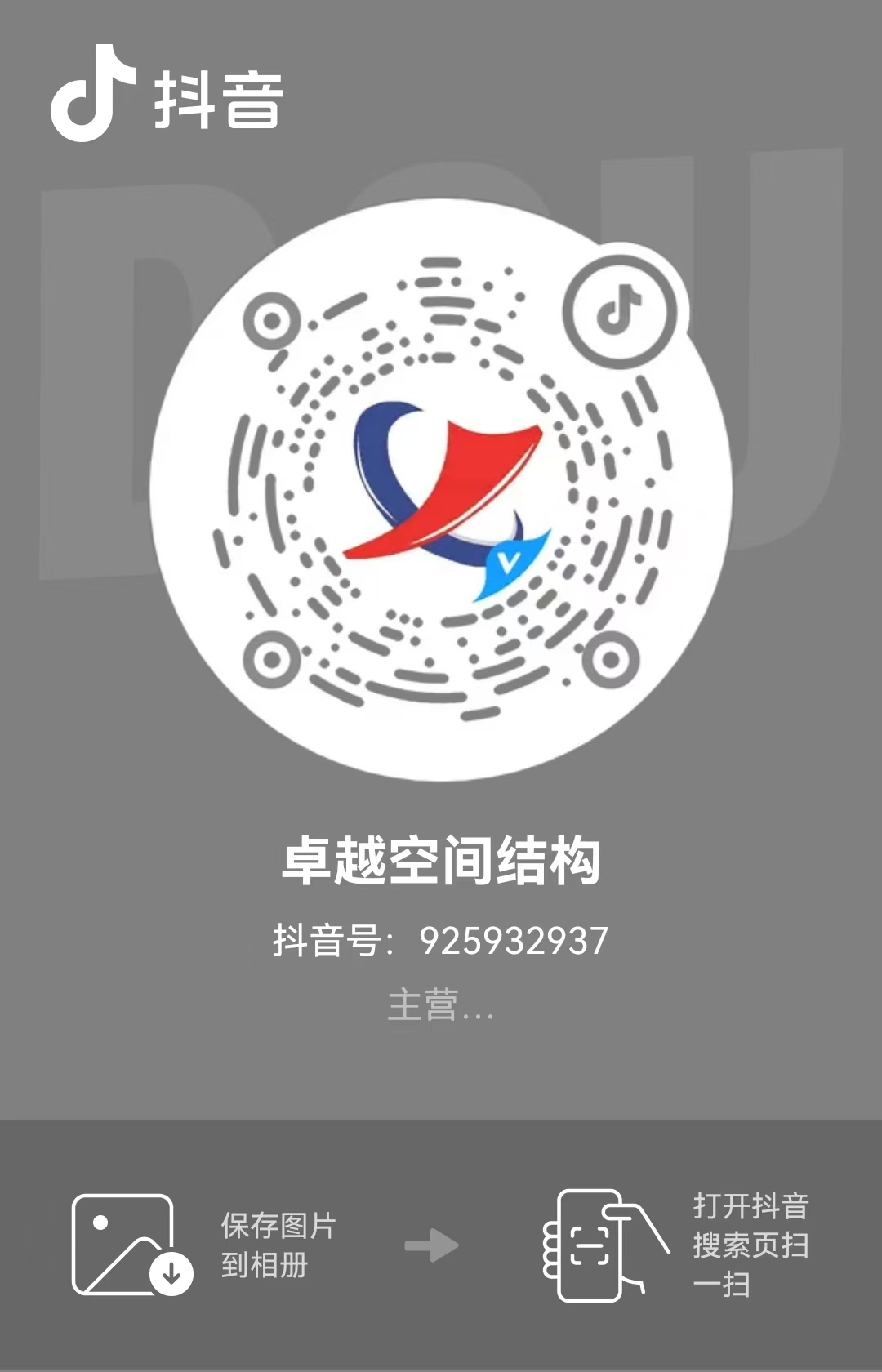
Task: Click the download arrow on the picture icon
Action: pos(169,1272)
